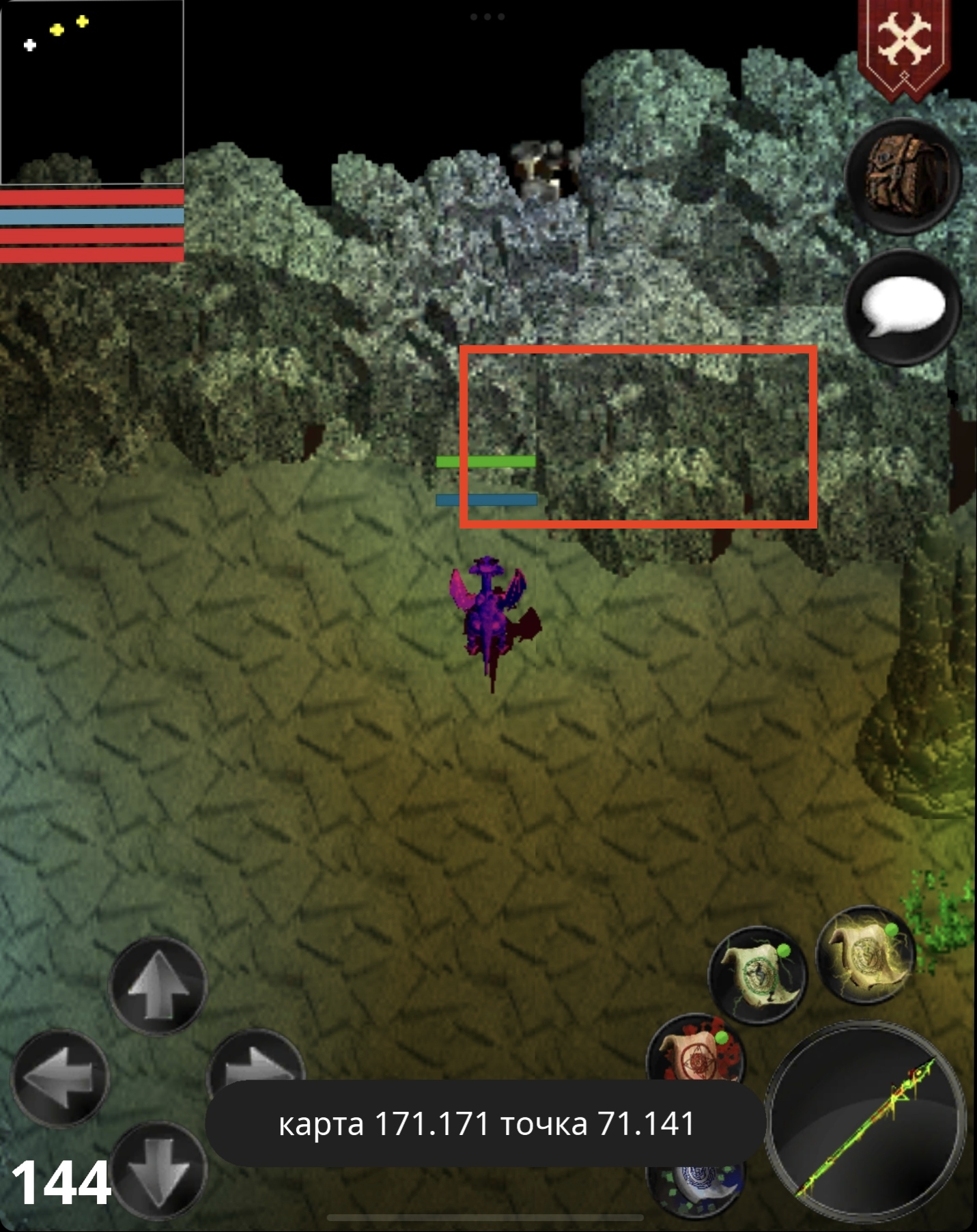
Task: Cast the lightning scroll skill
Action: [x=866, y=953]
